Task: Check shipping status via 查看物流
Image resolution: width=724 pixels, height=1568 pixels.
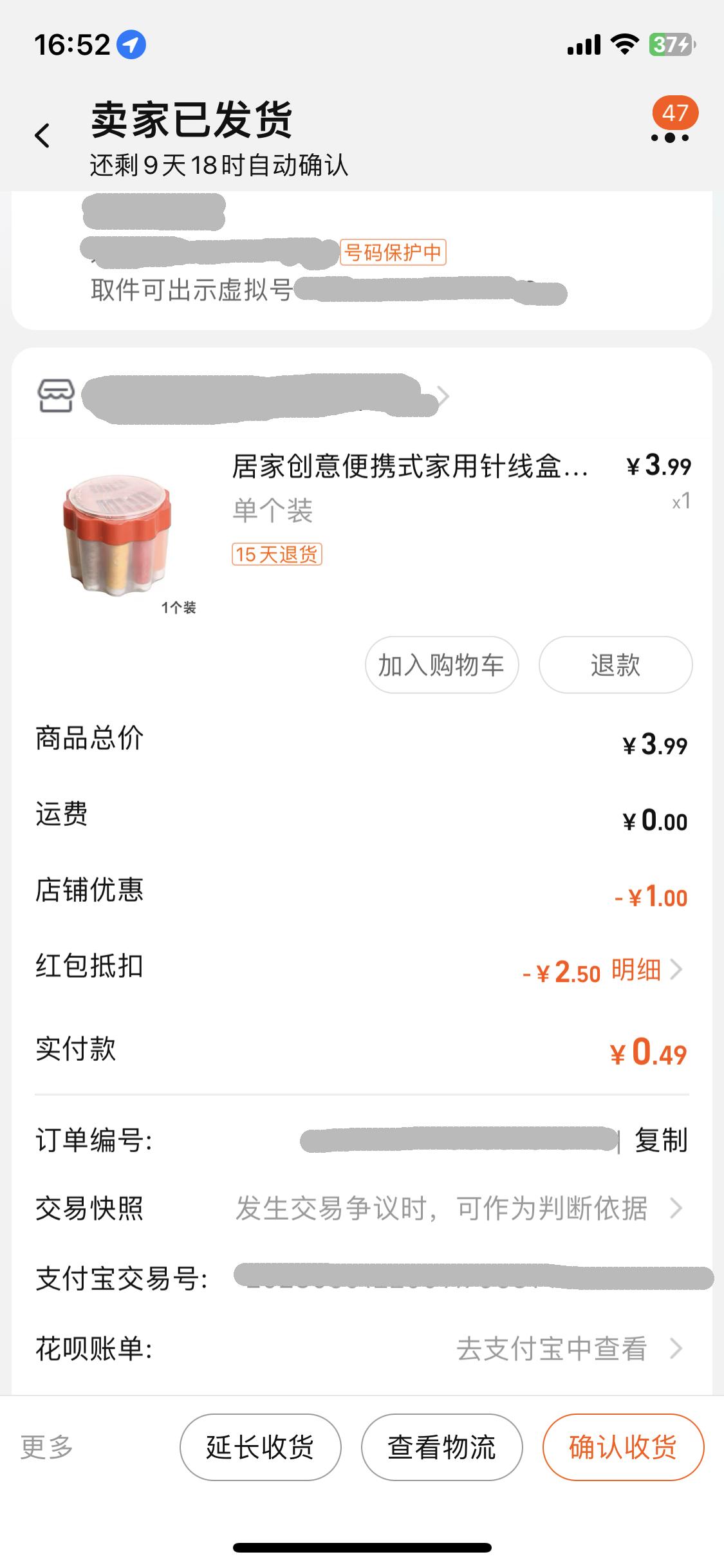Action: coord(441,1447)
